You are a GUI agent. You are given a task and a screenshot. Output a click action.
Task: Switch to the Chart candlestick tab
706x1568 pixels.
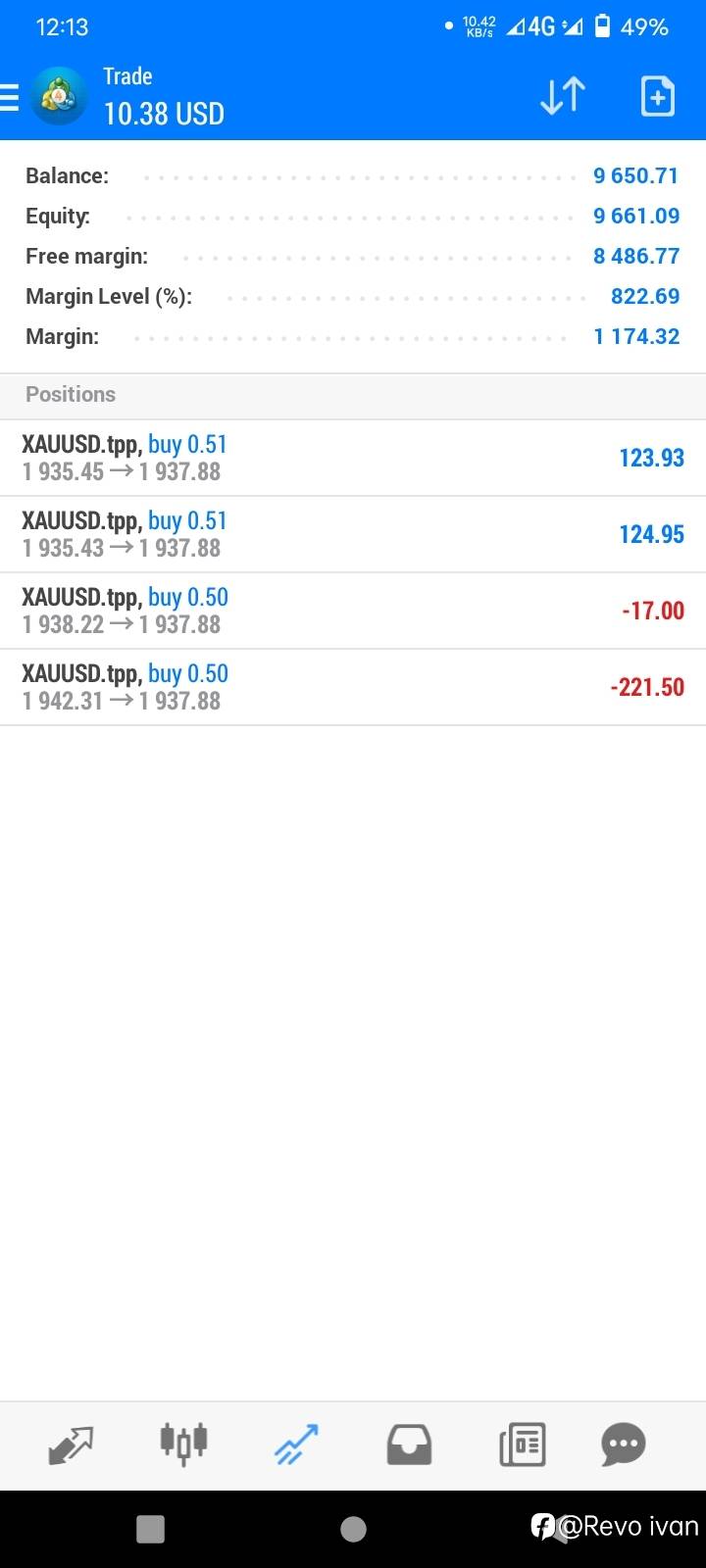(183, 1444)
